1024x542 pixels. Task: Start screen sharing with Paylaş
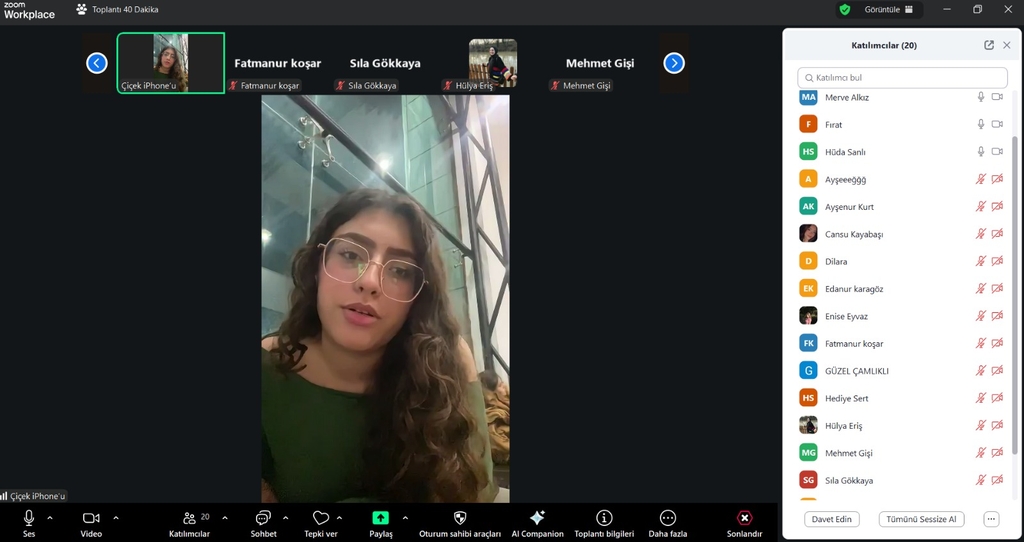pos(381,522)
